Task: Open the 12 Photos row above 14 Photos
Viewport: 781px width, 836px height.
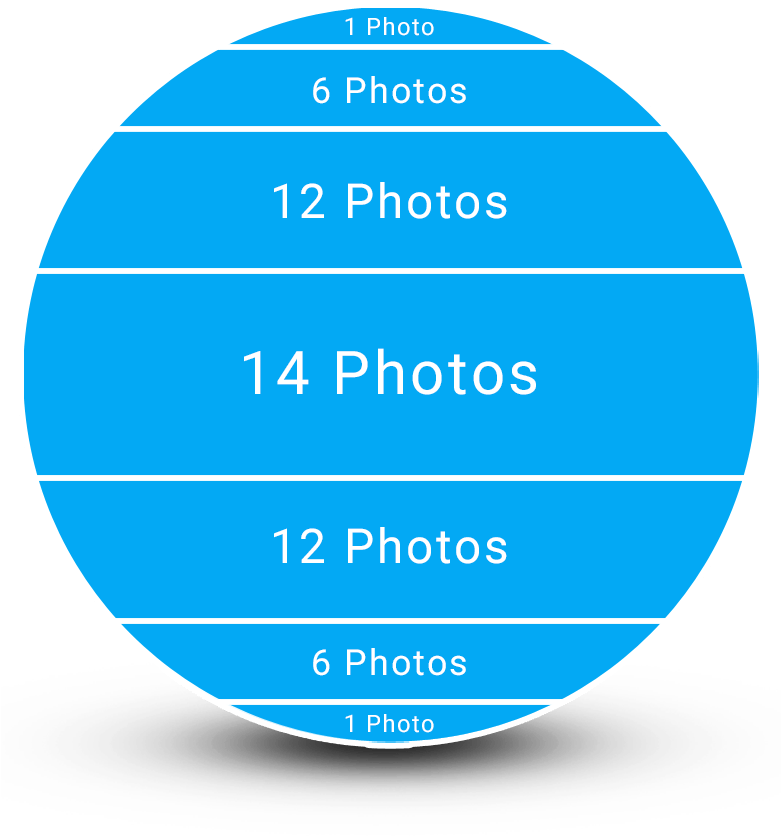Action: [x=390, y=201]
